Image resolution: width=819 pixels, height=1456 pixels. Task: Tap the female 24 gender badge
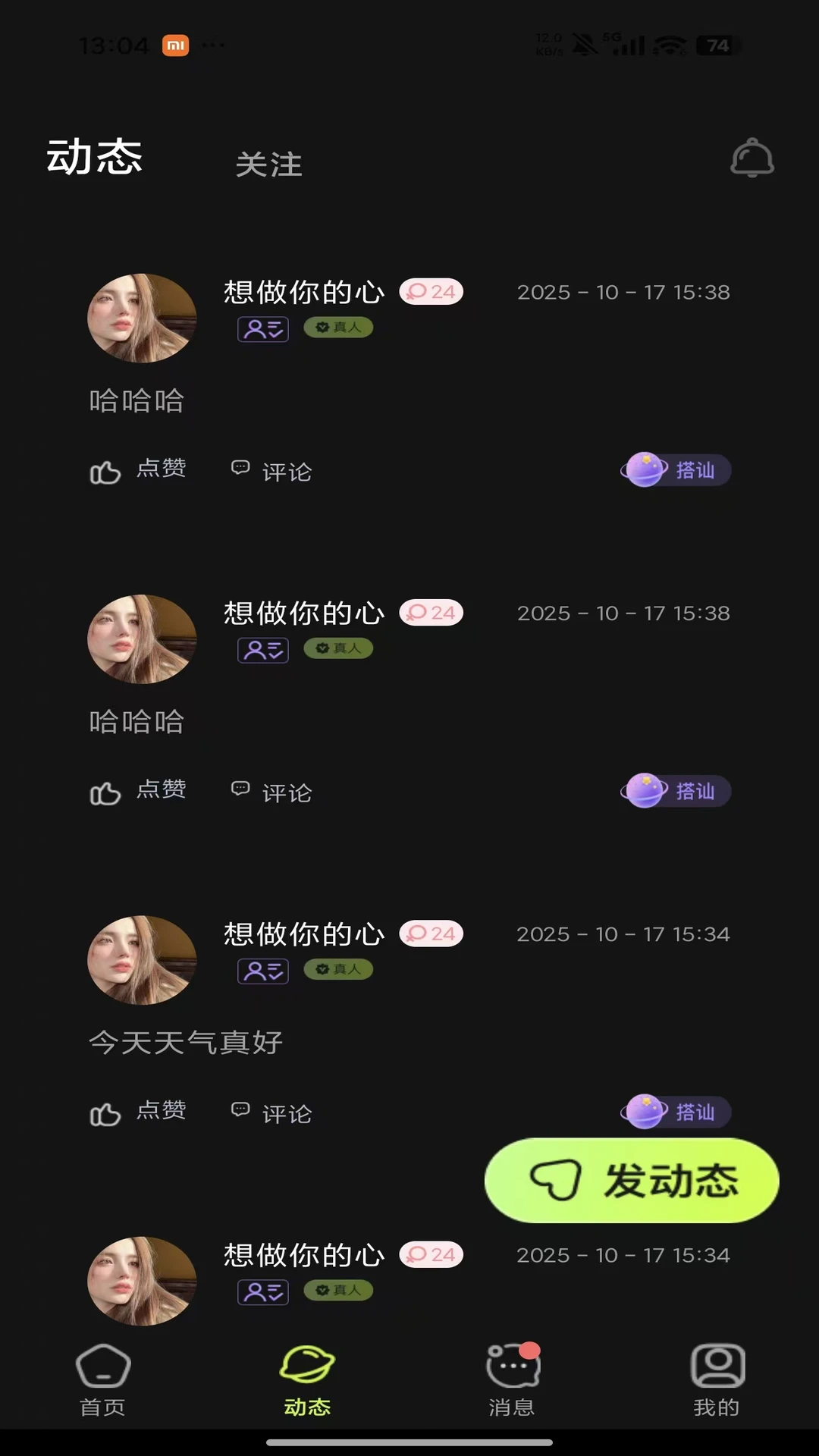430,291
